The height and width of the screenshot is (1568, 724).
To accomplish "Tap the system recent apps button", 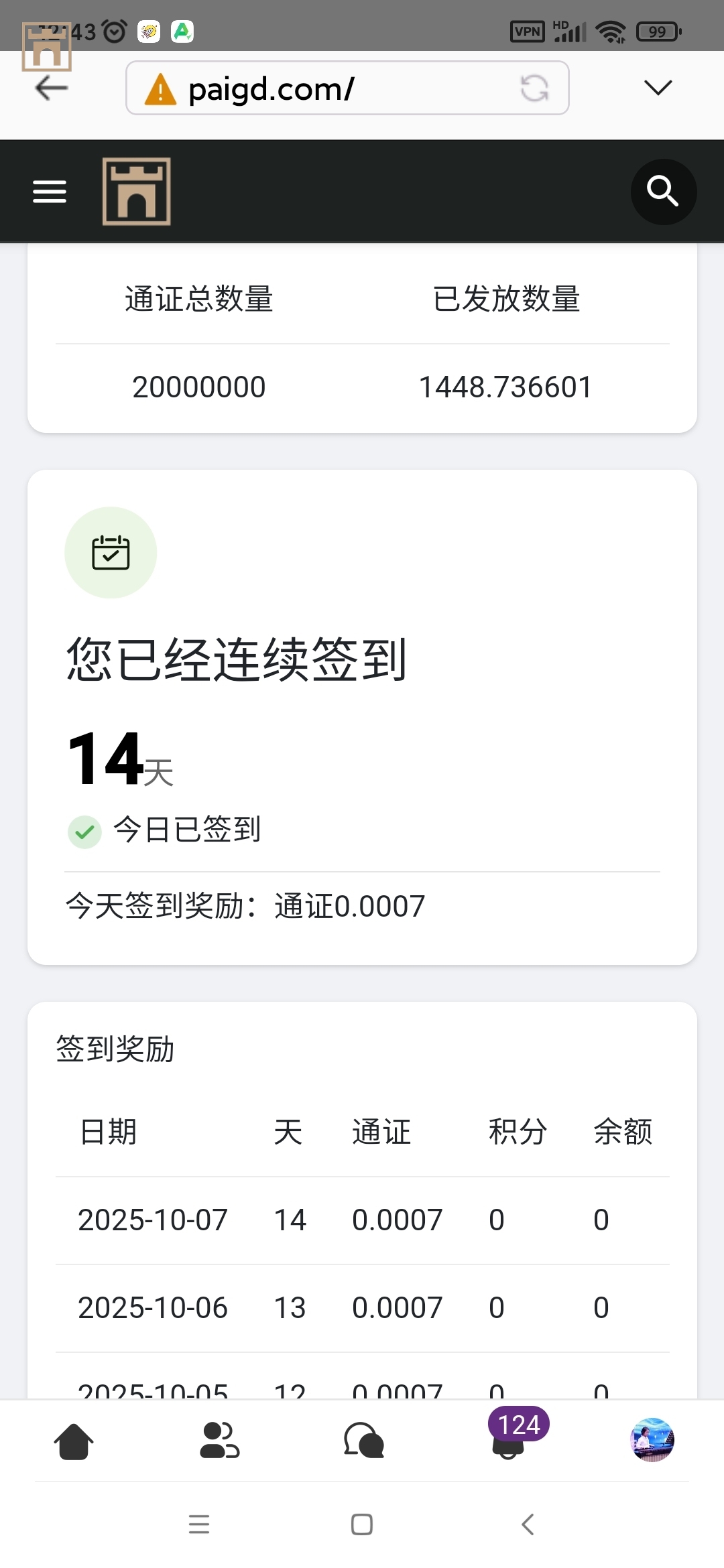I will [199, 1524].
